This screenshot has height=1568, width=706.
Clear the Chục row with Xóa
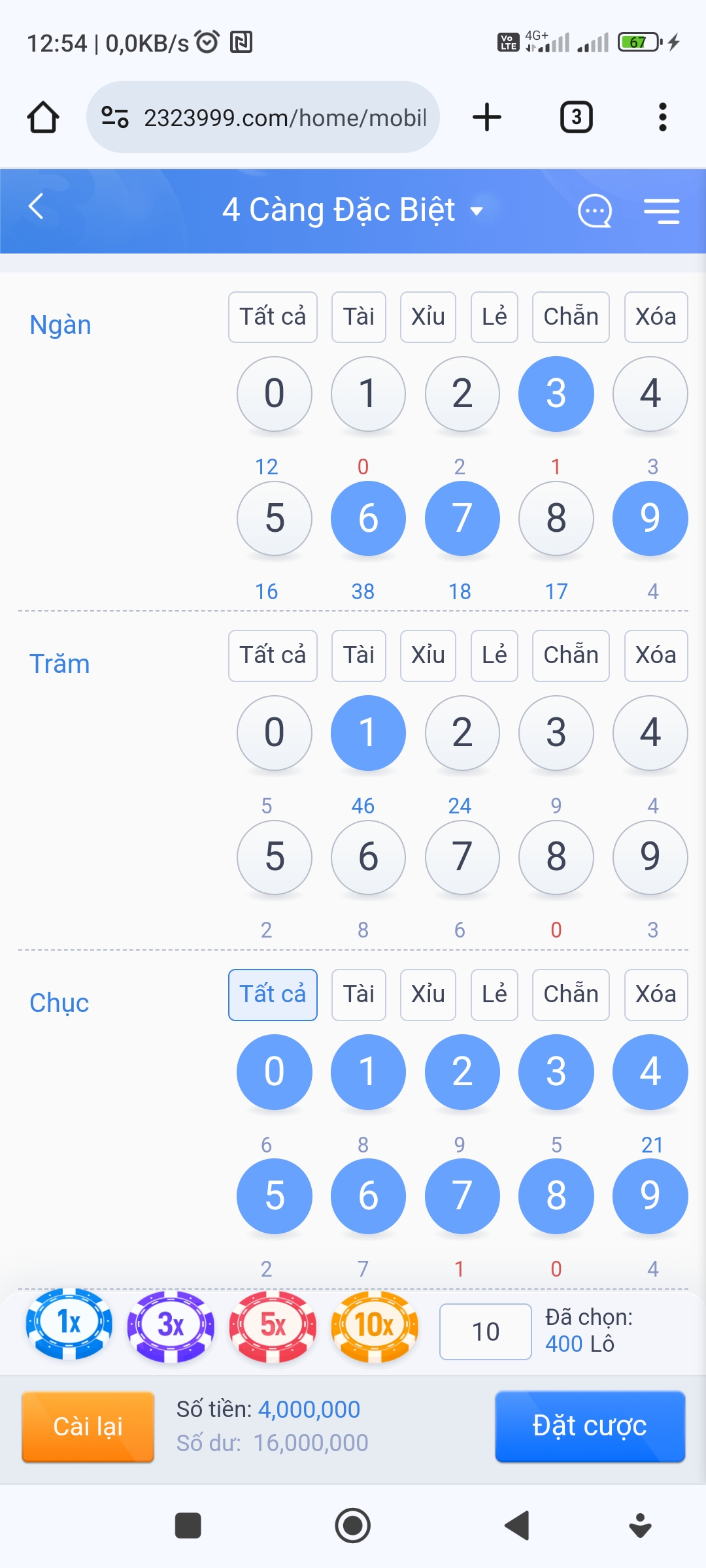(x=656, y=994)
